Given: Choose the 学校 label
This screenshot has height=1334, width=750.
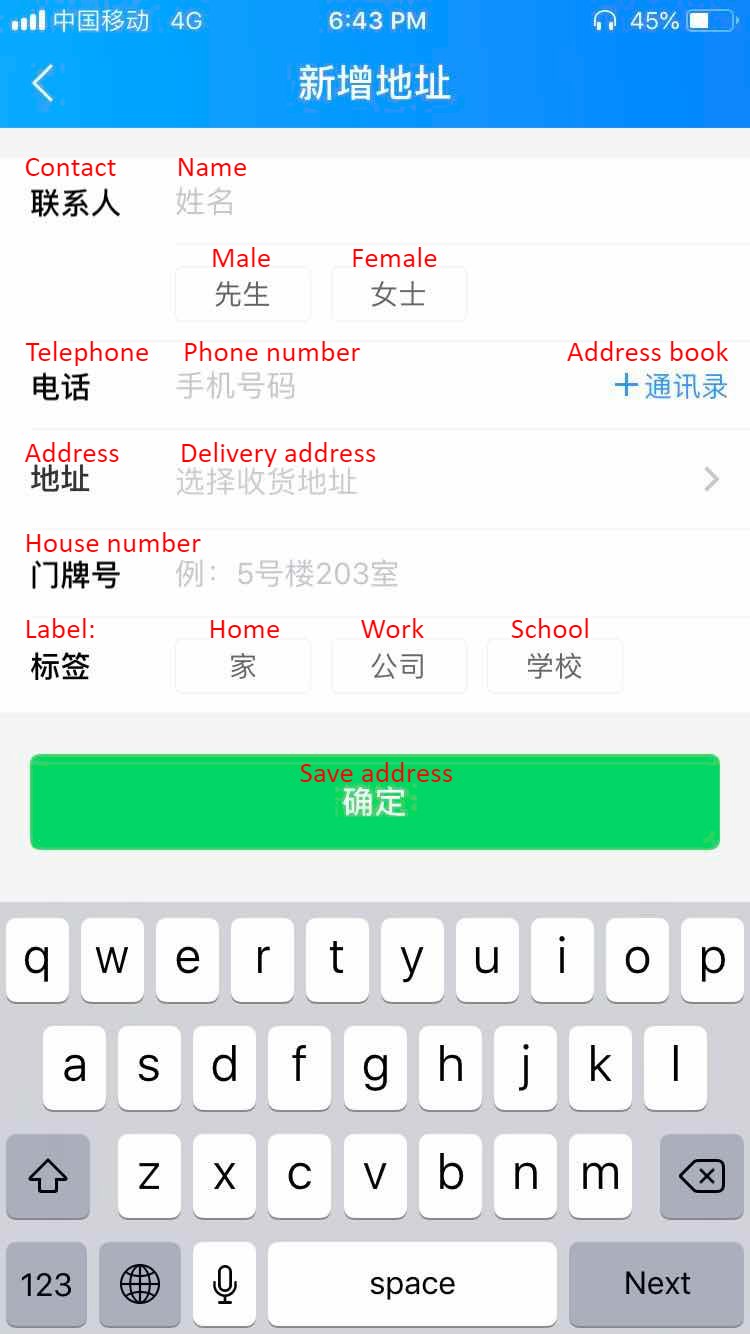Looking at the screenshot, I should click(555, 666).
